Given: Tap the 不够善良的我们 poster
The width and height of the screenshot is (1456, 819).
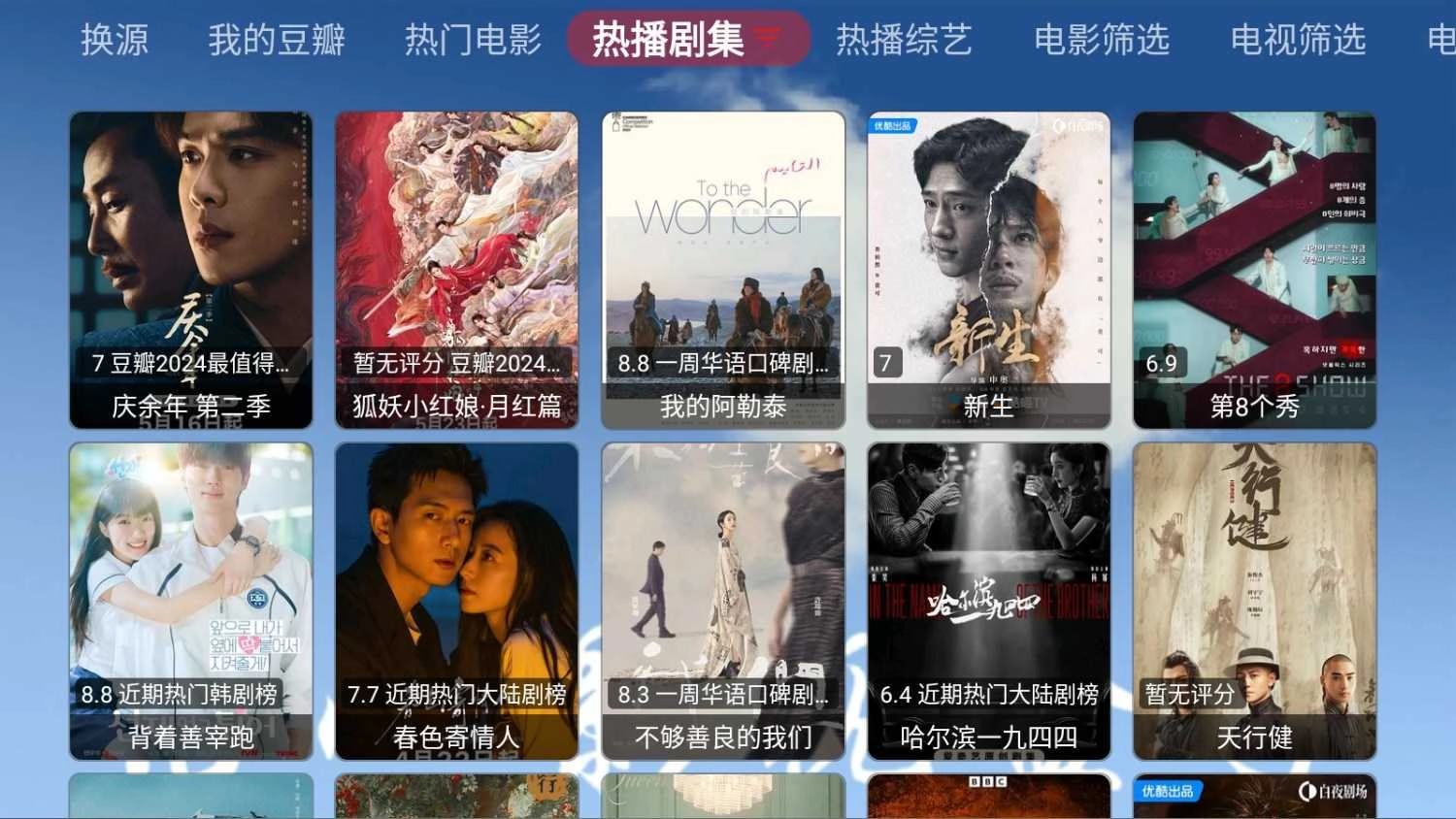Looking at the screenshot, I should tap(723, 601).
